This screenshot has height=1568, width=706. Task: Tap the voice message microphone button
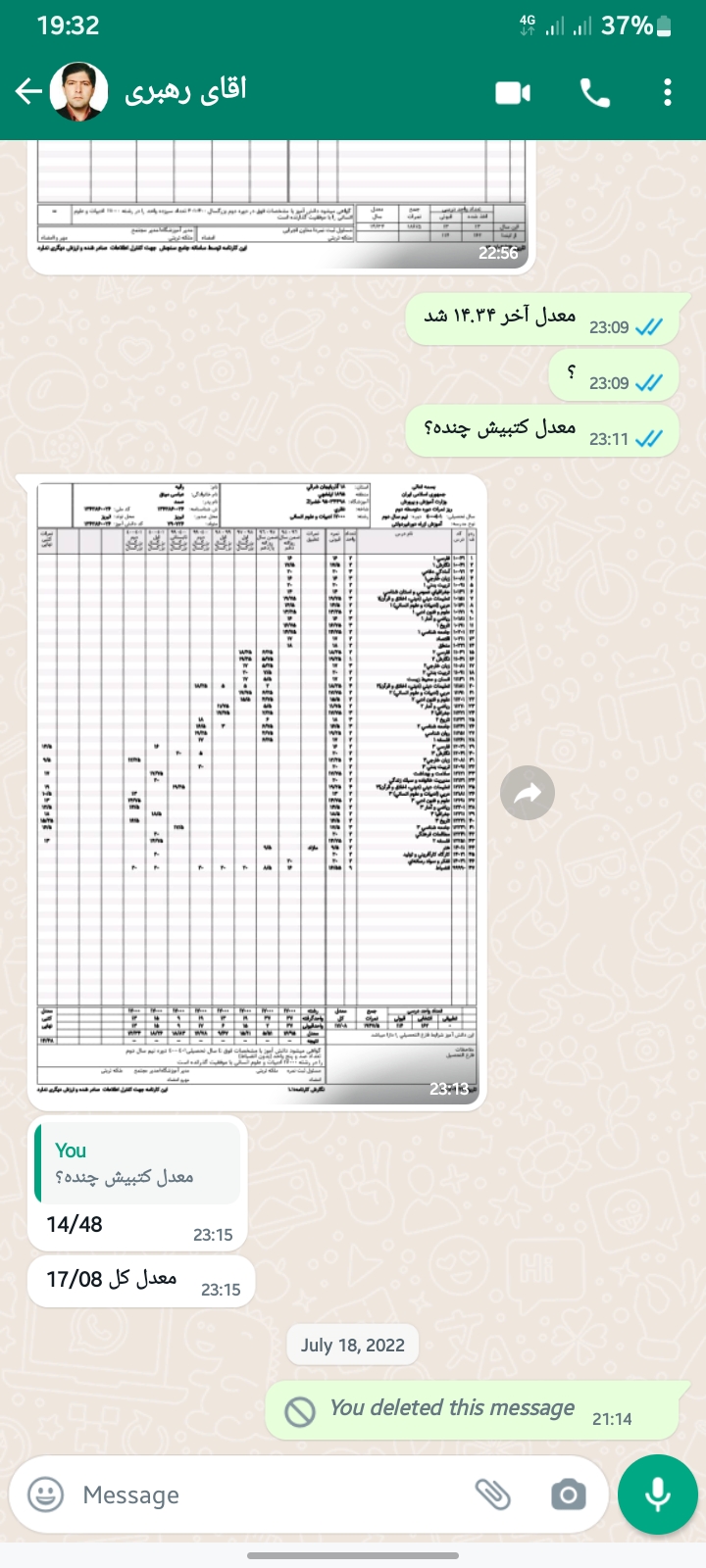[658, 1494]
